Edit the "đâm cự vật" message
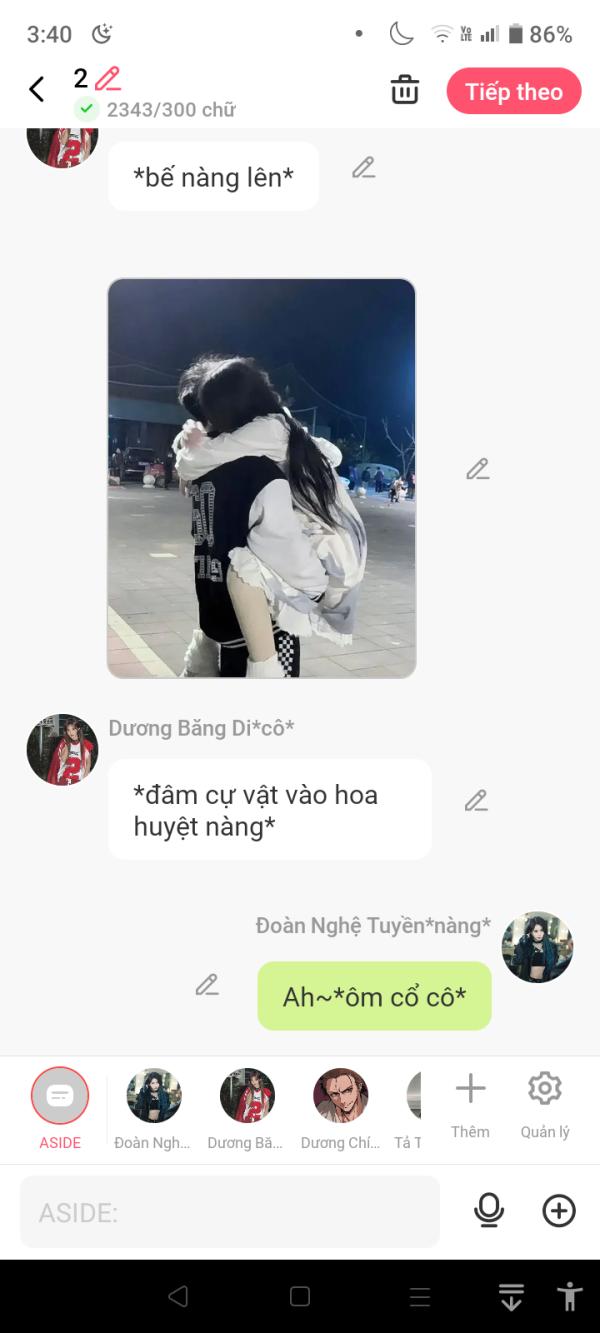This screenshot has width=600, height=1333. tap(476, 801)
